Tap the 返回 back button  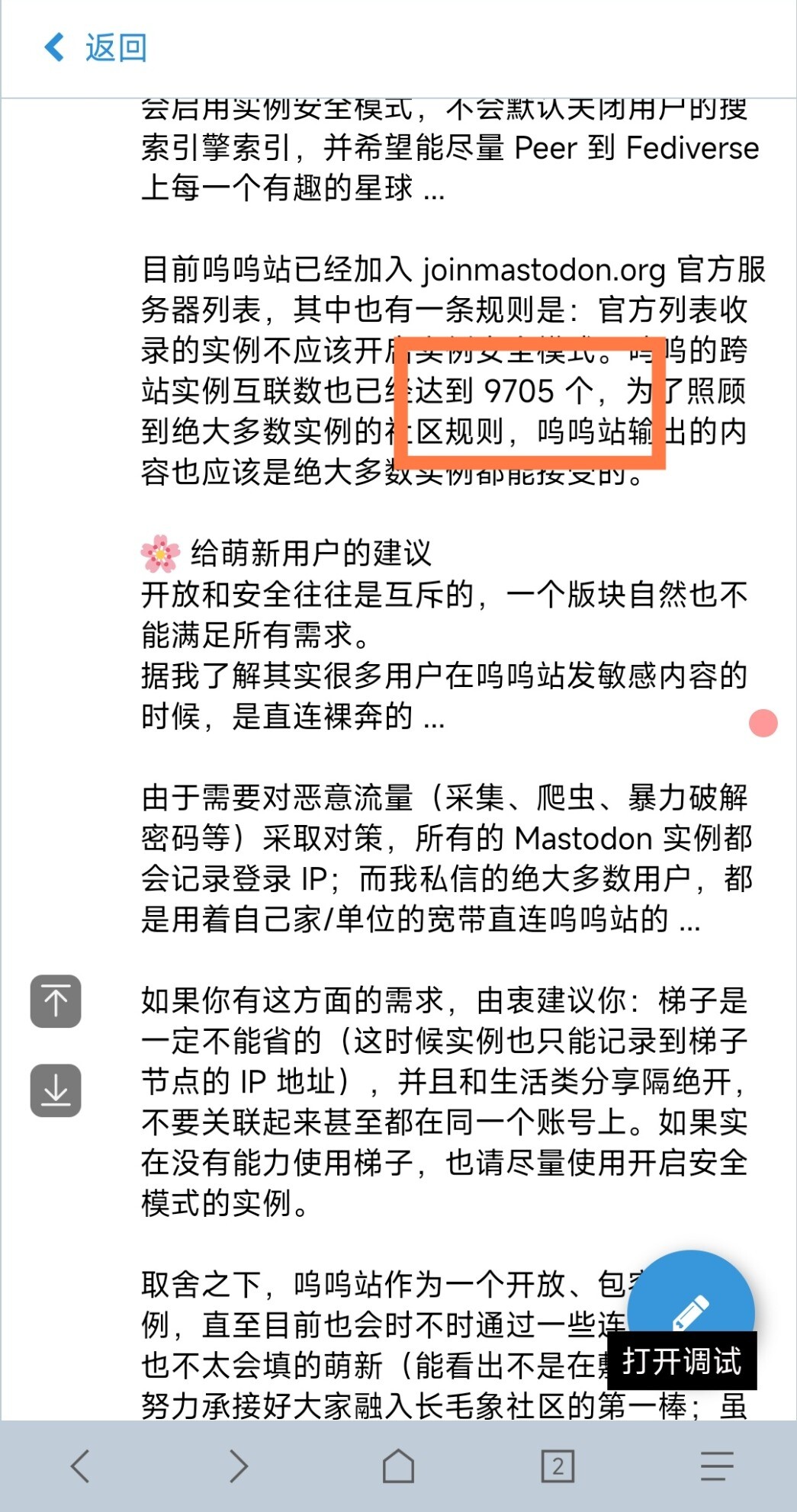click(96, 48)
